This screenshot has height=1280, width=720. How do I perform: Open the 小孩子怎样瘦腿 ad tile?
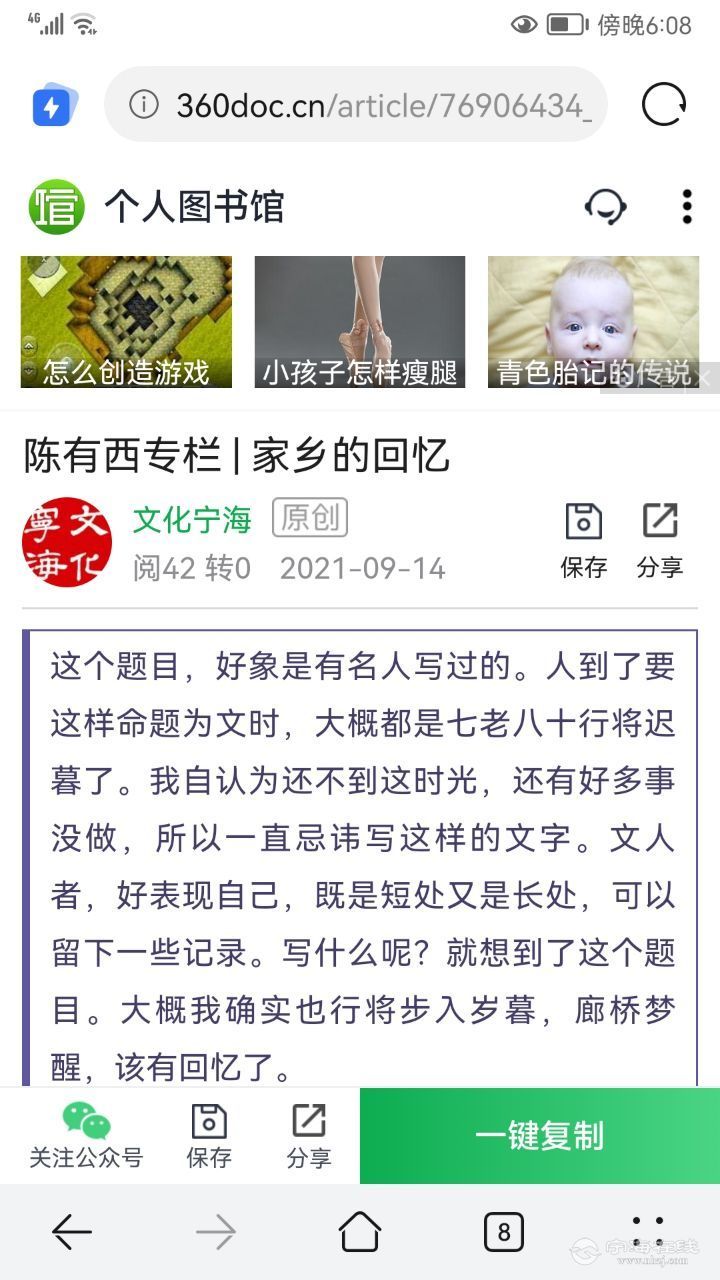pyautogui.click(x=359, y=322)
